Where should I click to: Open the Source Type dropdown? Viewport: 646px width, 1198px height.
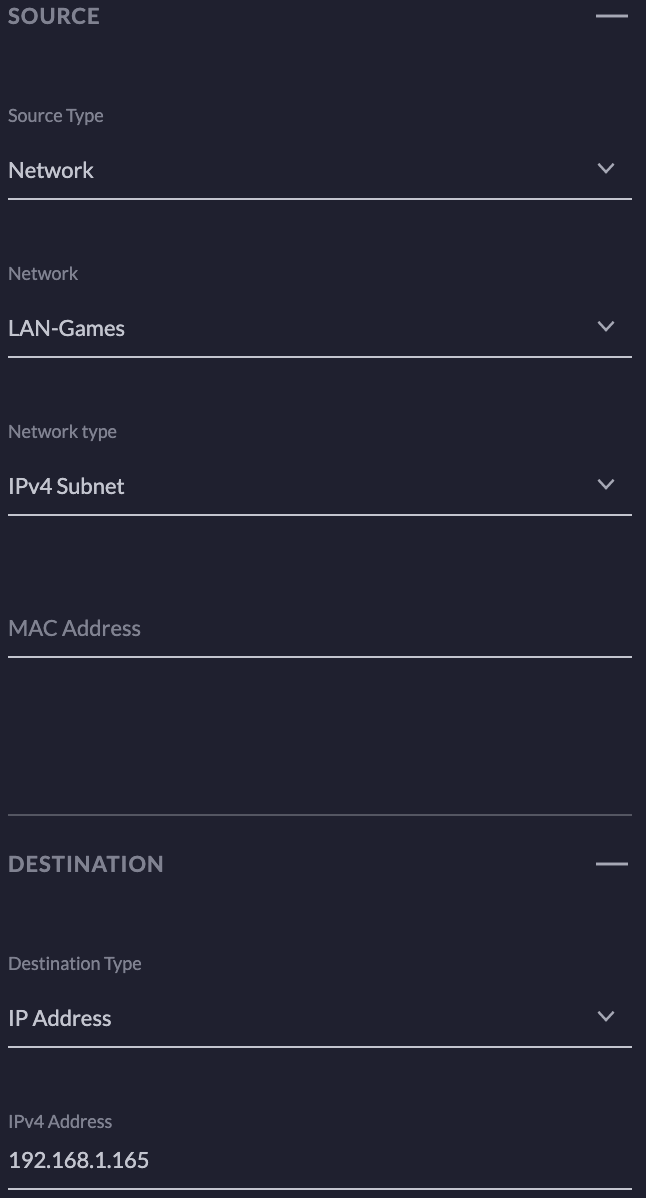(319, 170)
